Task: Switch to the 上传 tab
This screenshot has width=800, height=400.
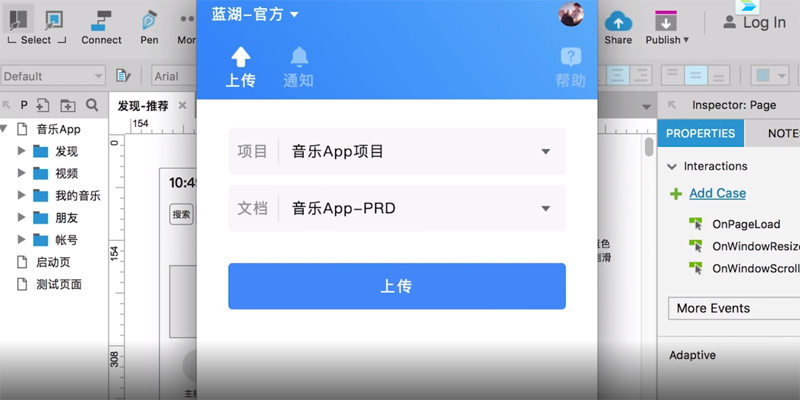Action: tap(240, 67)
